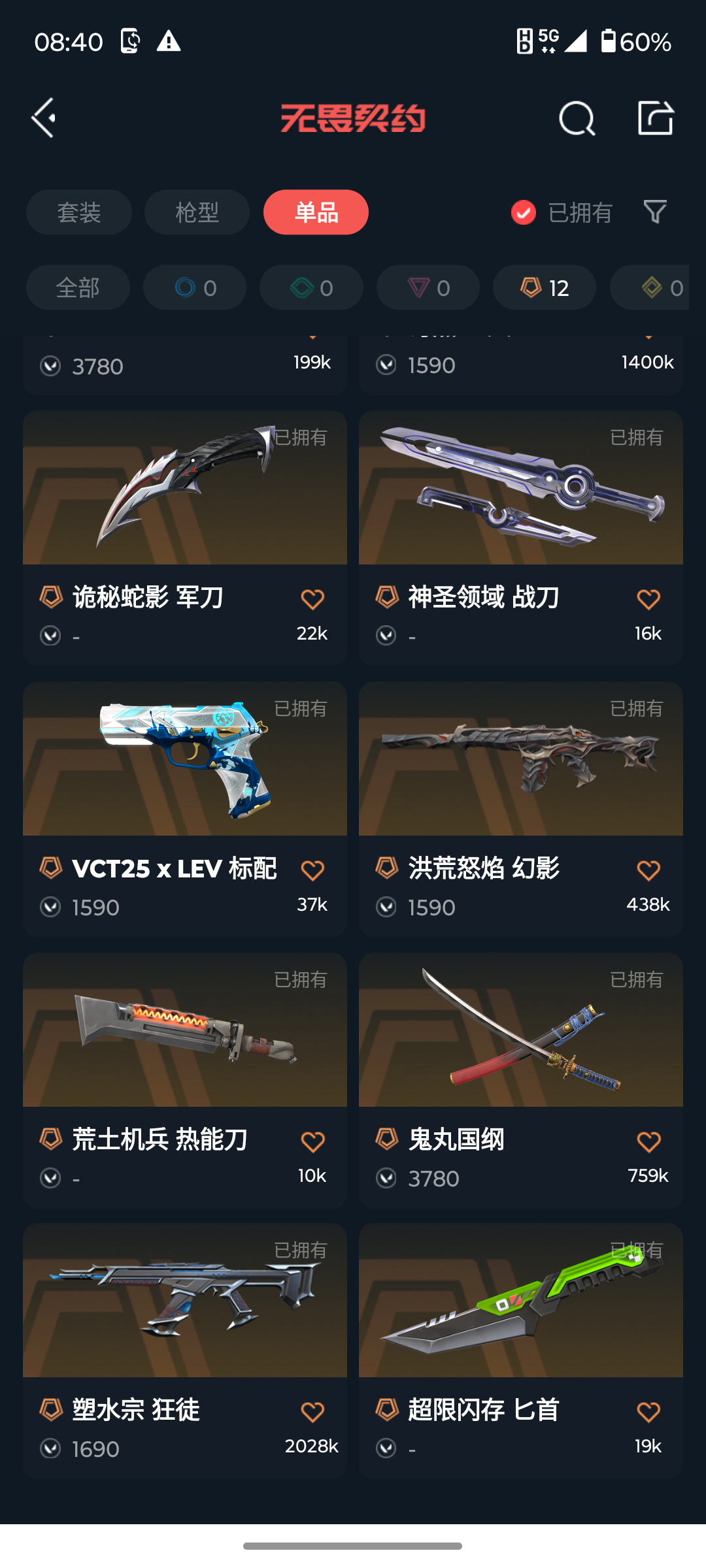This screenshot has height=1568, width=706.
Task: Select the 单品 tab
Action: (316, 212)
